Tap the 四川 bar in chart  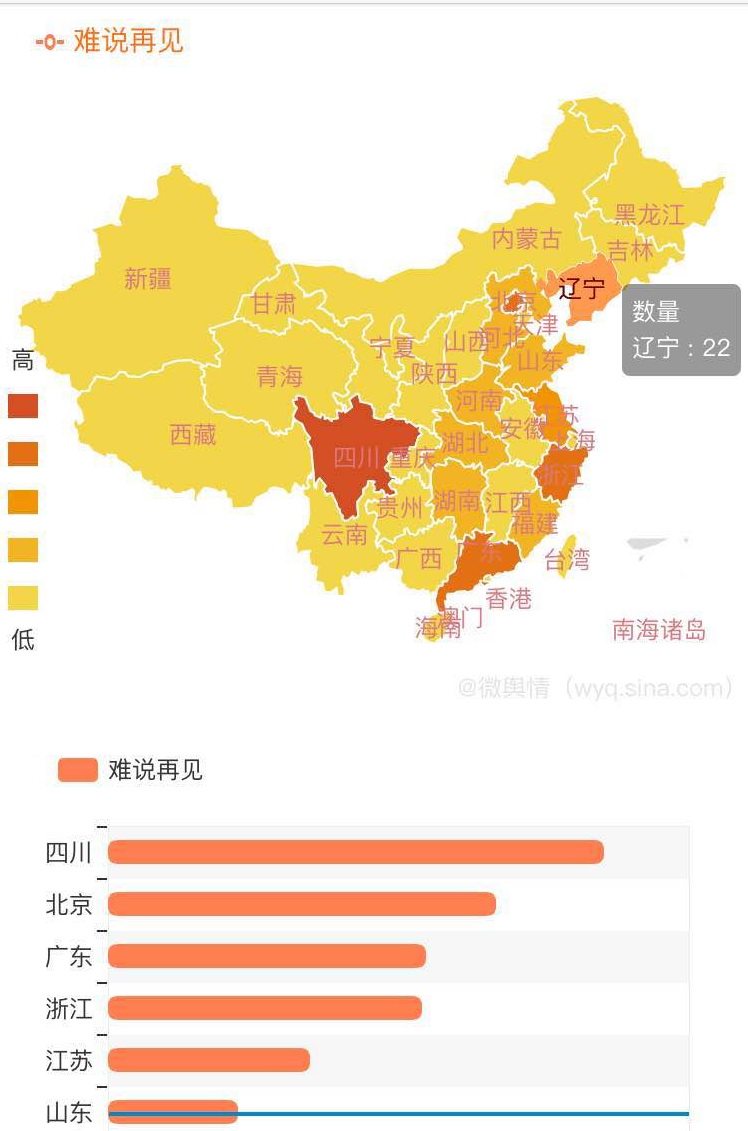coord(355,852)
